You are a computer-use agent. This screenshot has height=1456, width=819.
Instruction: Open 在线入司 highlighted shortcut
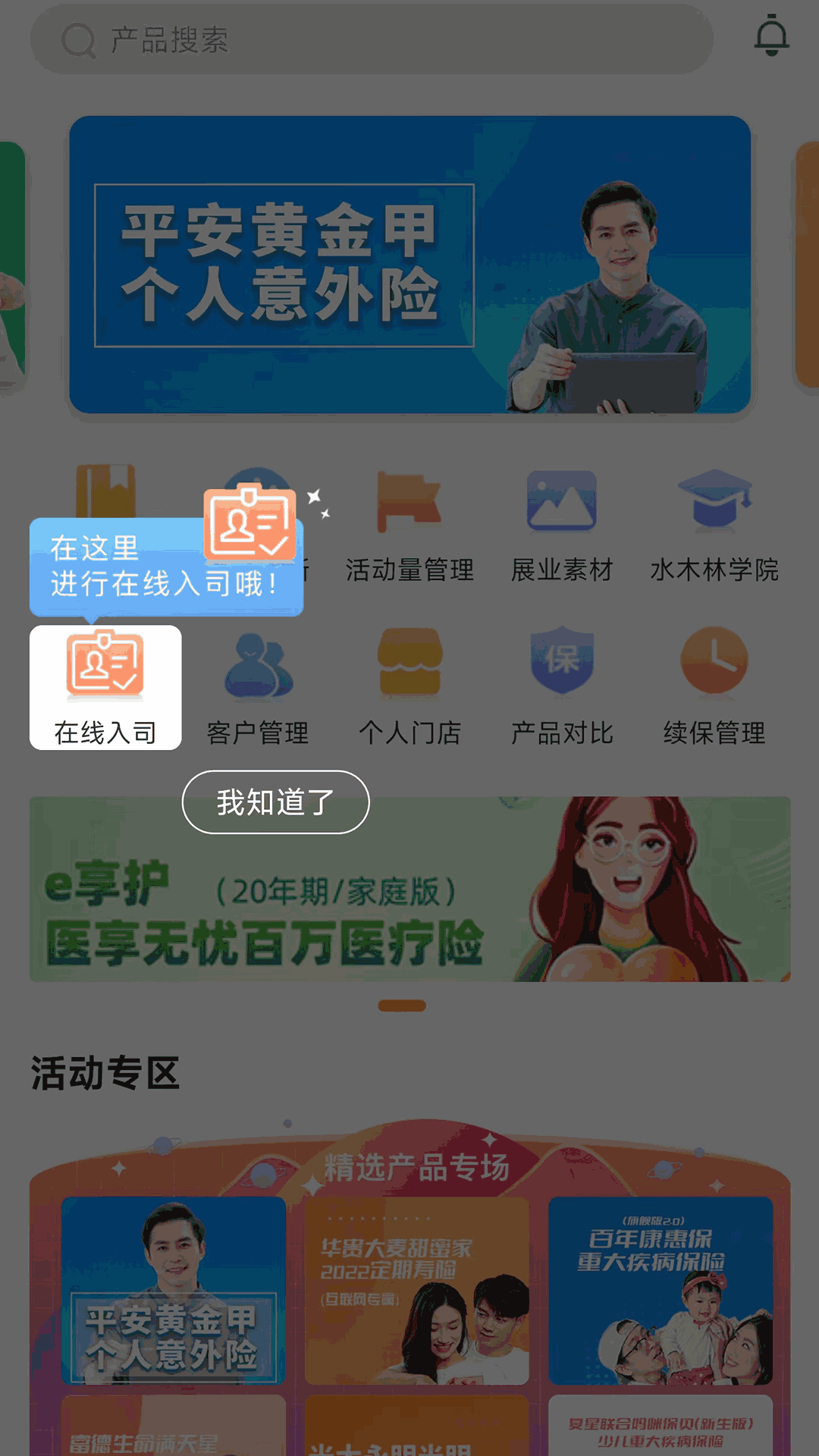coord(105,687)
